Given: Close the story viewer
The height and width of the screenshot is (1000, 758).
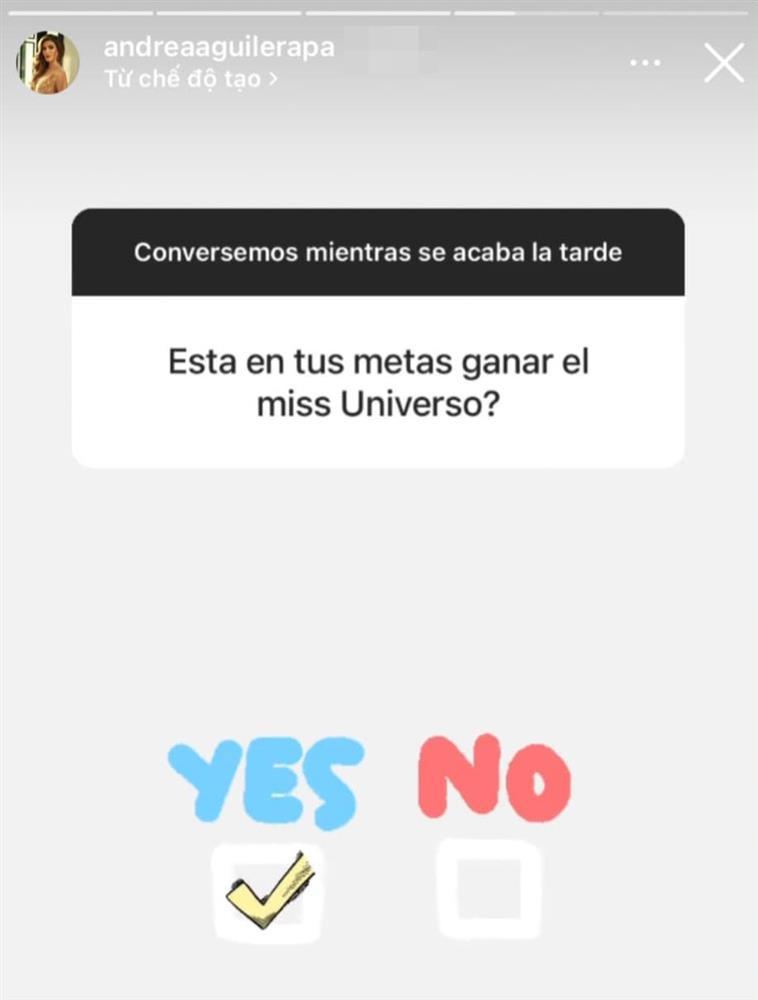Looking at the screenshot, I should tap(723, 63).
